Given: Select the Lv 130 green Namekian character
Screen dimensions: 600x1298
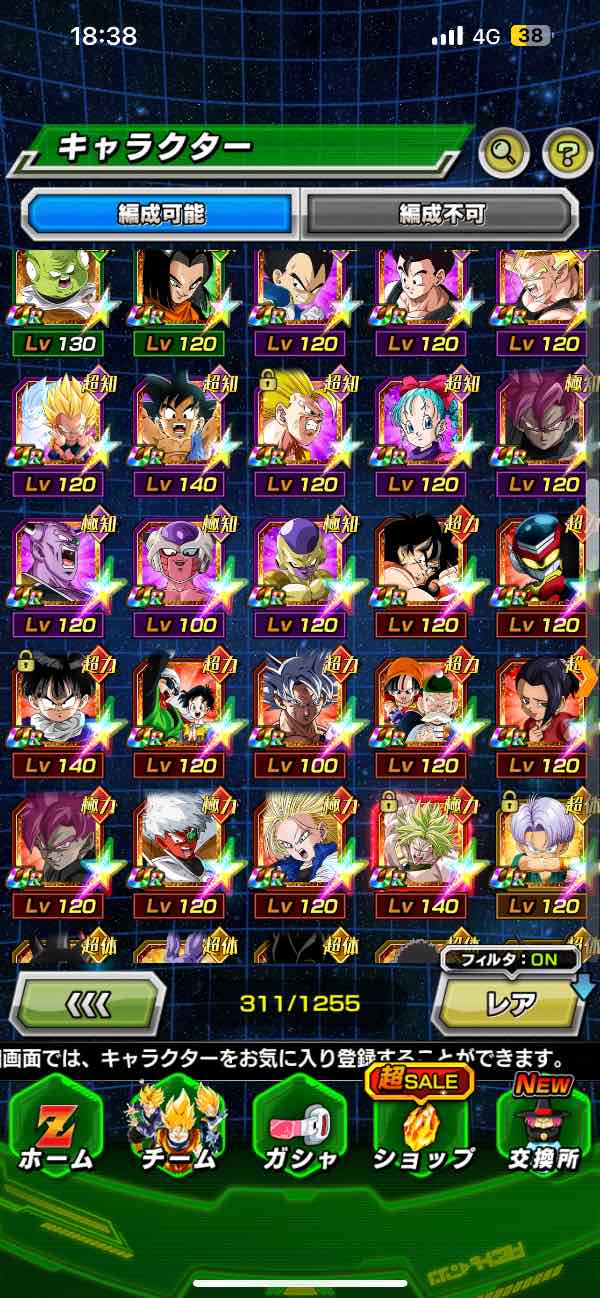Looking at the screenshot, I should [57, 300].
